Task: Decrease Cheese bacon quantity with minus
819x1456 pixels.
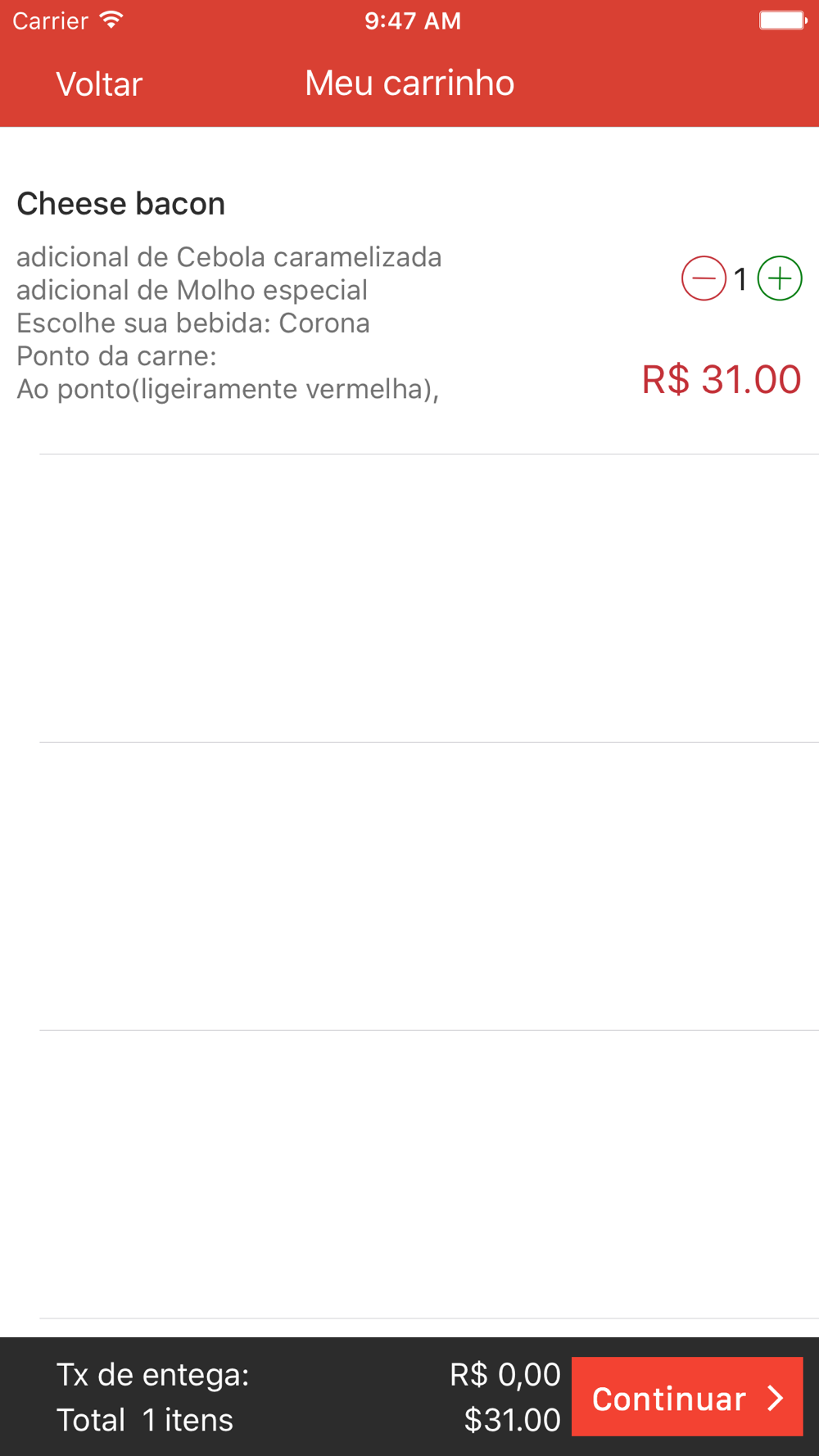Action: click(x=704, y=278)
